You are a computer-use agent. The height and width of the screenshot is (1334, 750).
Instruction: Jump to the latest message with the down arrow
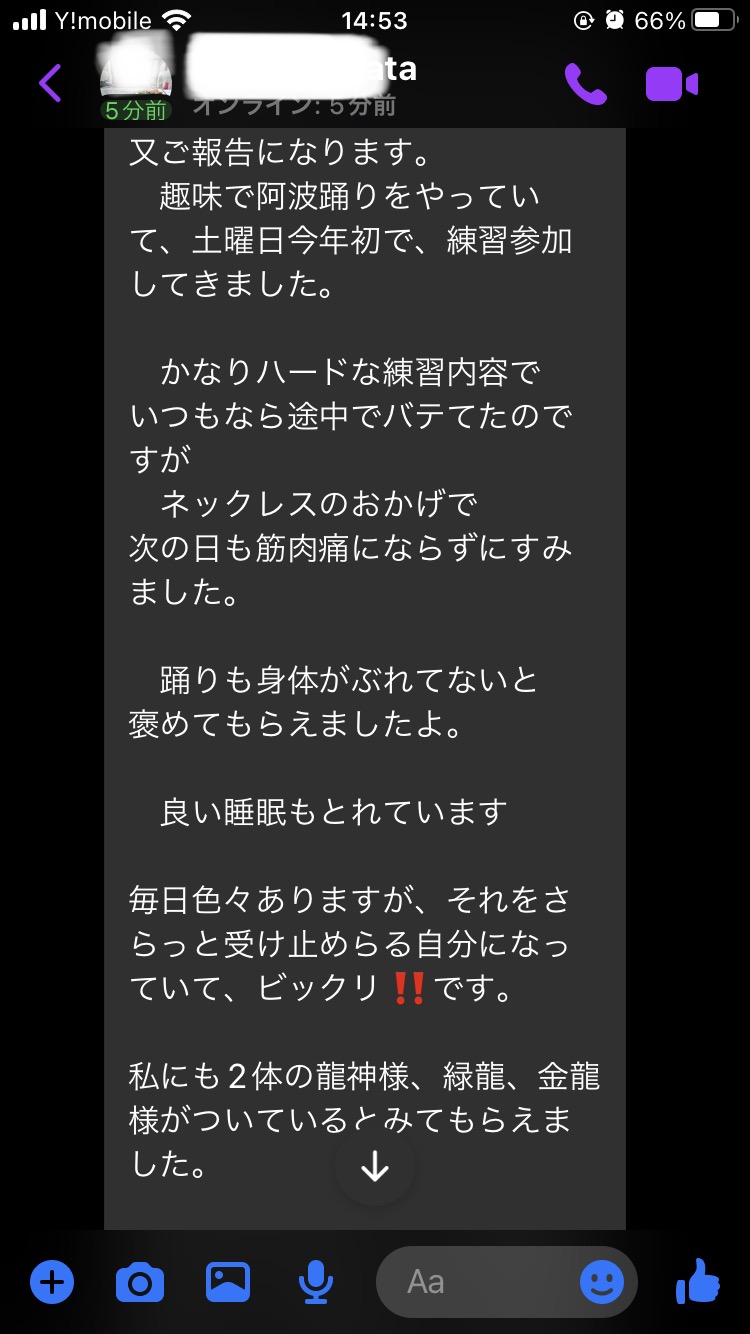[375, 1166]
